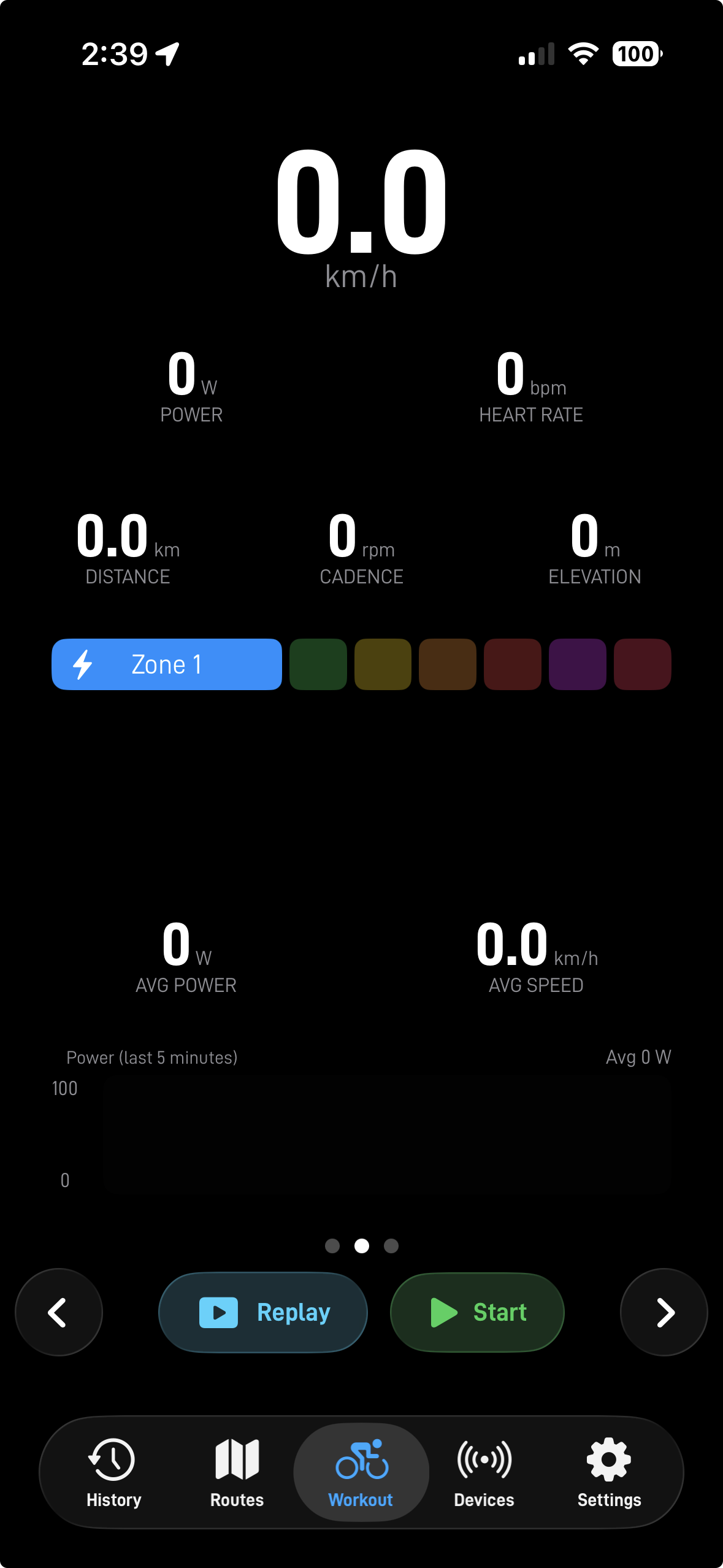Screen dimensions: 723x1568
Task: Tap the Replay play icon
Action: [219, 1312]
